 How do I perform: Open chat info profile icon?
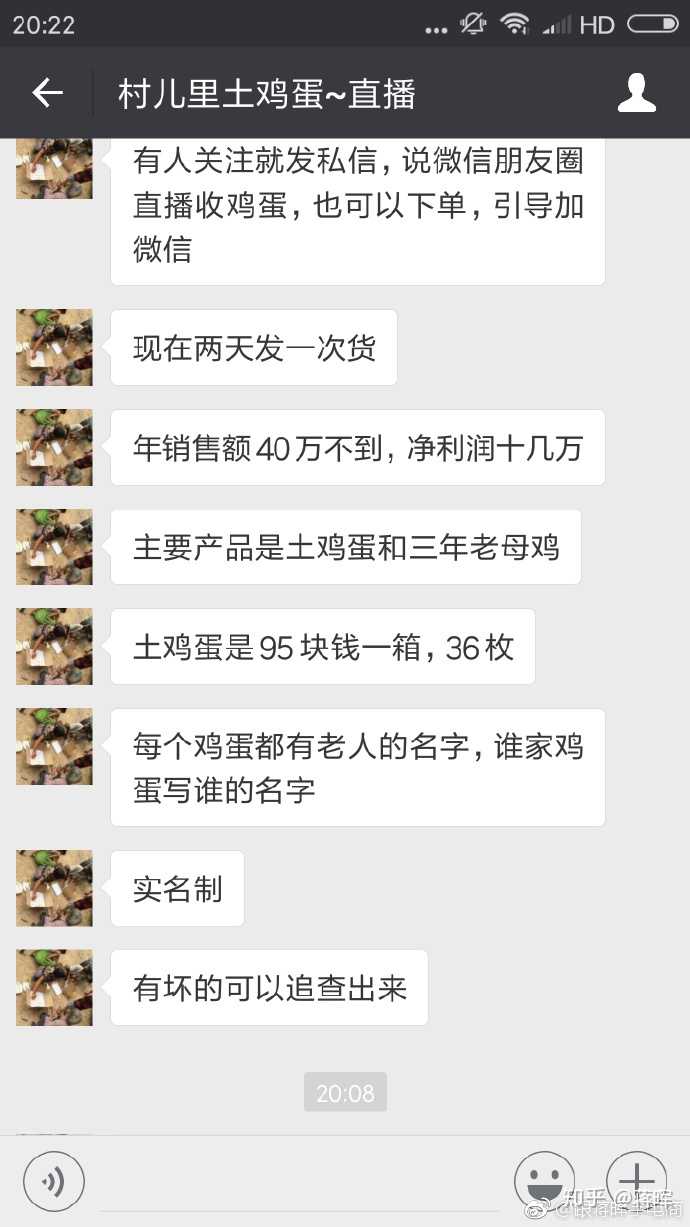636,94
